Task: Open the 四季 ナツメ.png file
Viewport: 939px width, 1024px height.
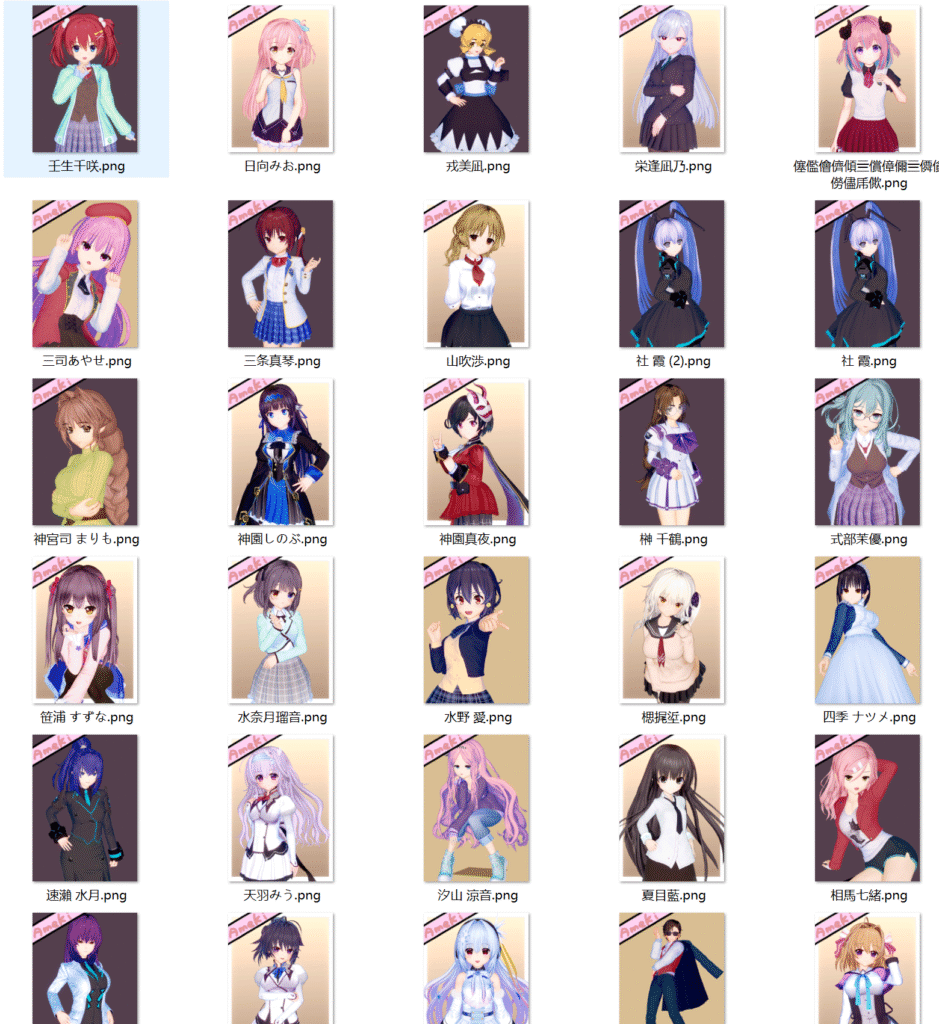Action: pos(868,629)
